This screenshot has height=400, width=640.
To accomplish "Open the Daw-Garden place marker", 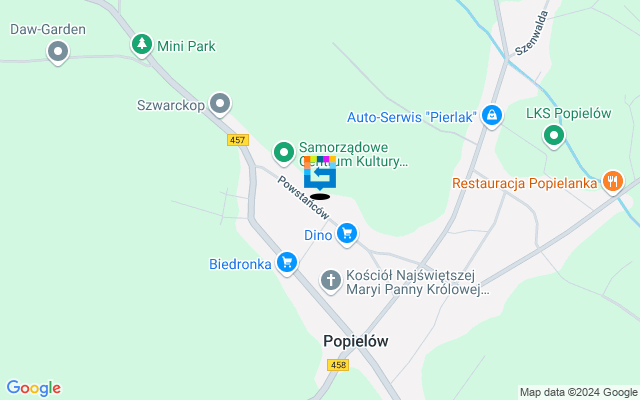I will point(57,50).
